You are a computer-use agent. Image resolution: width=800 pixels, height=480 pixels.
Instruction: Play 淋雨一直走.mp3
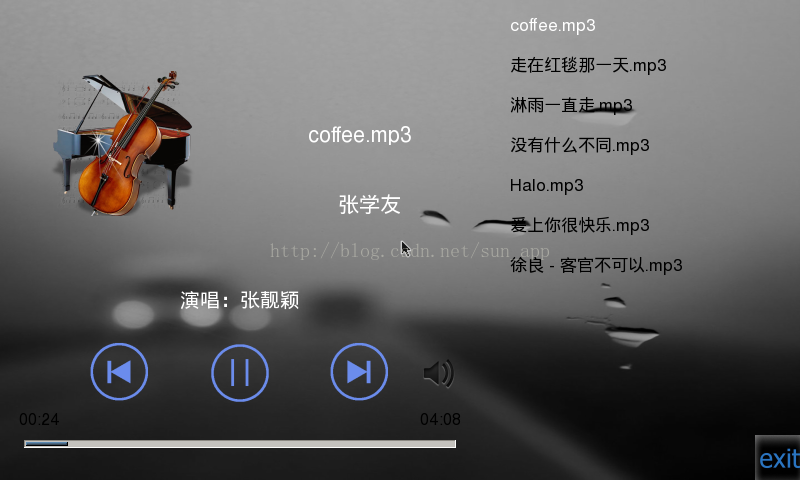571,105
